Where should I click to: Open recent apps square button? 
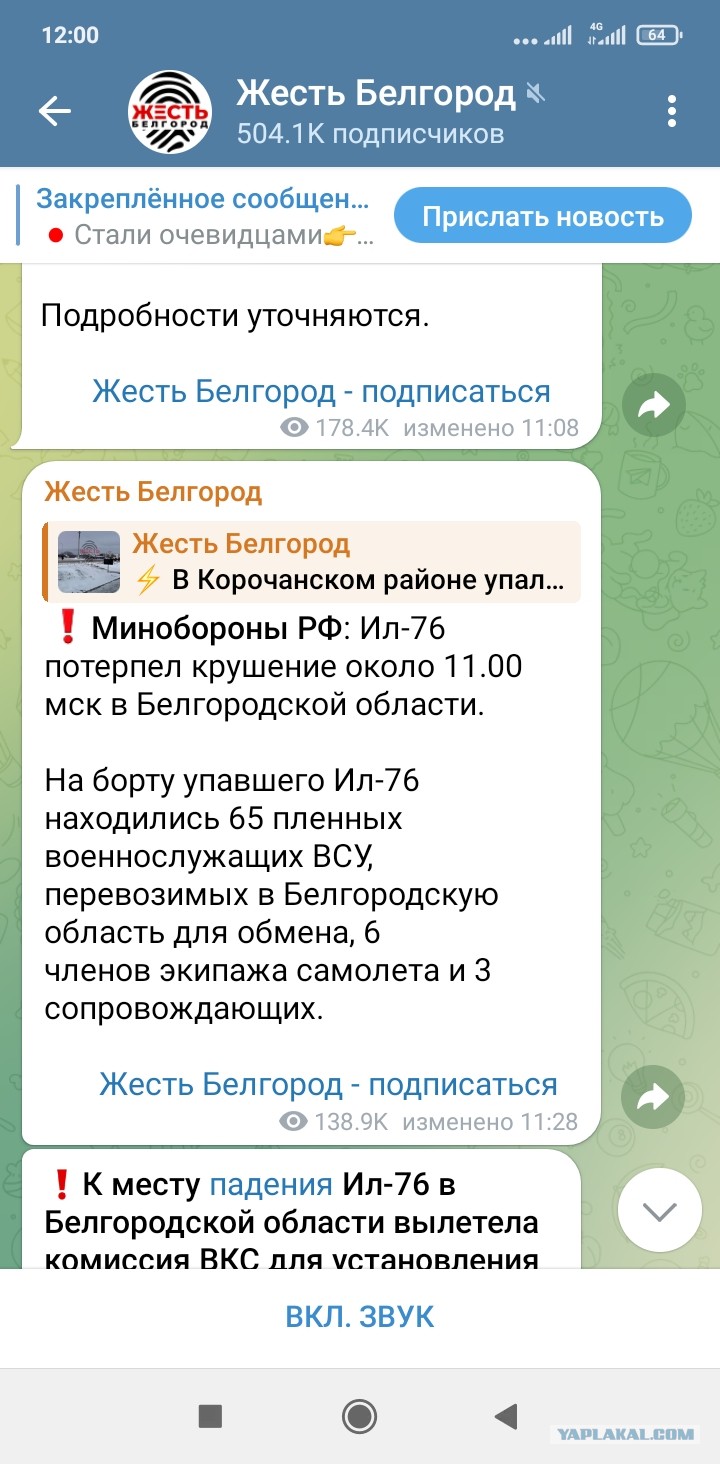click(x=210, y=1416)
